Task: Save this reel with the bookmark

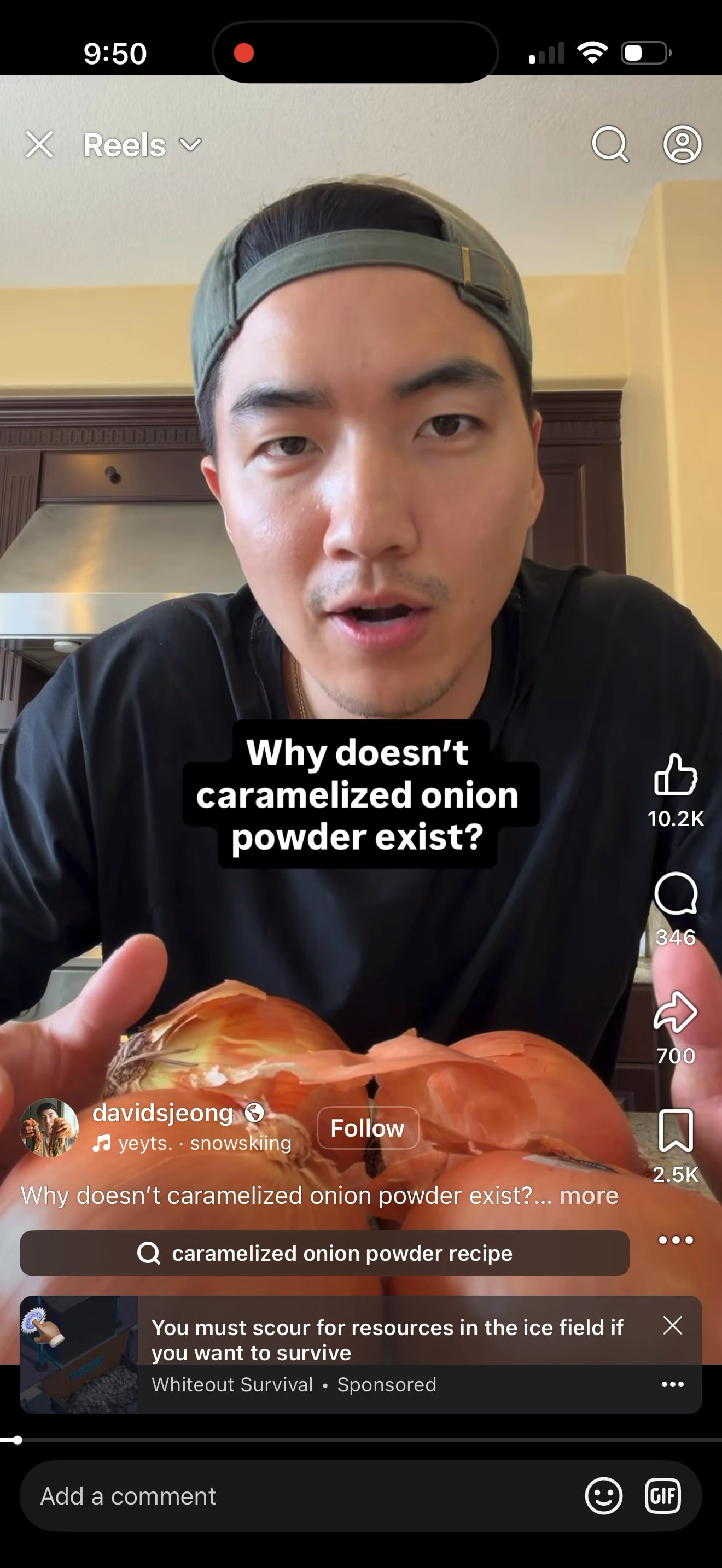Action: tap(676, 1130)
